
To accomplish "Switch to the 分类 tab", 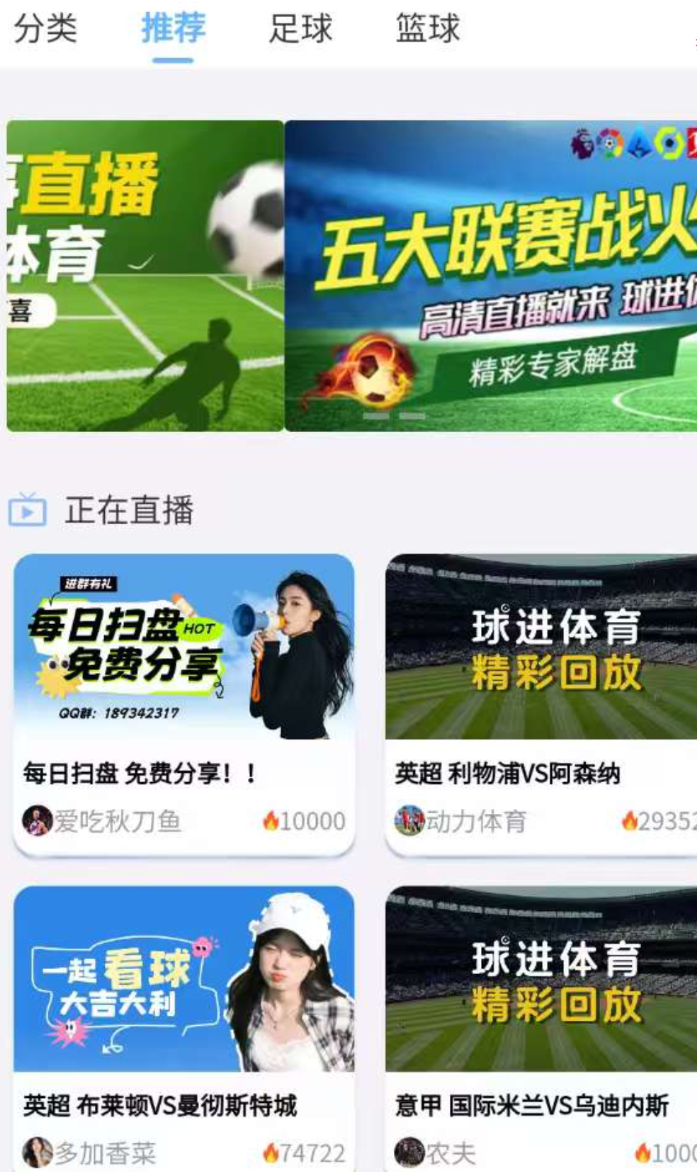I will coord(45,28).
